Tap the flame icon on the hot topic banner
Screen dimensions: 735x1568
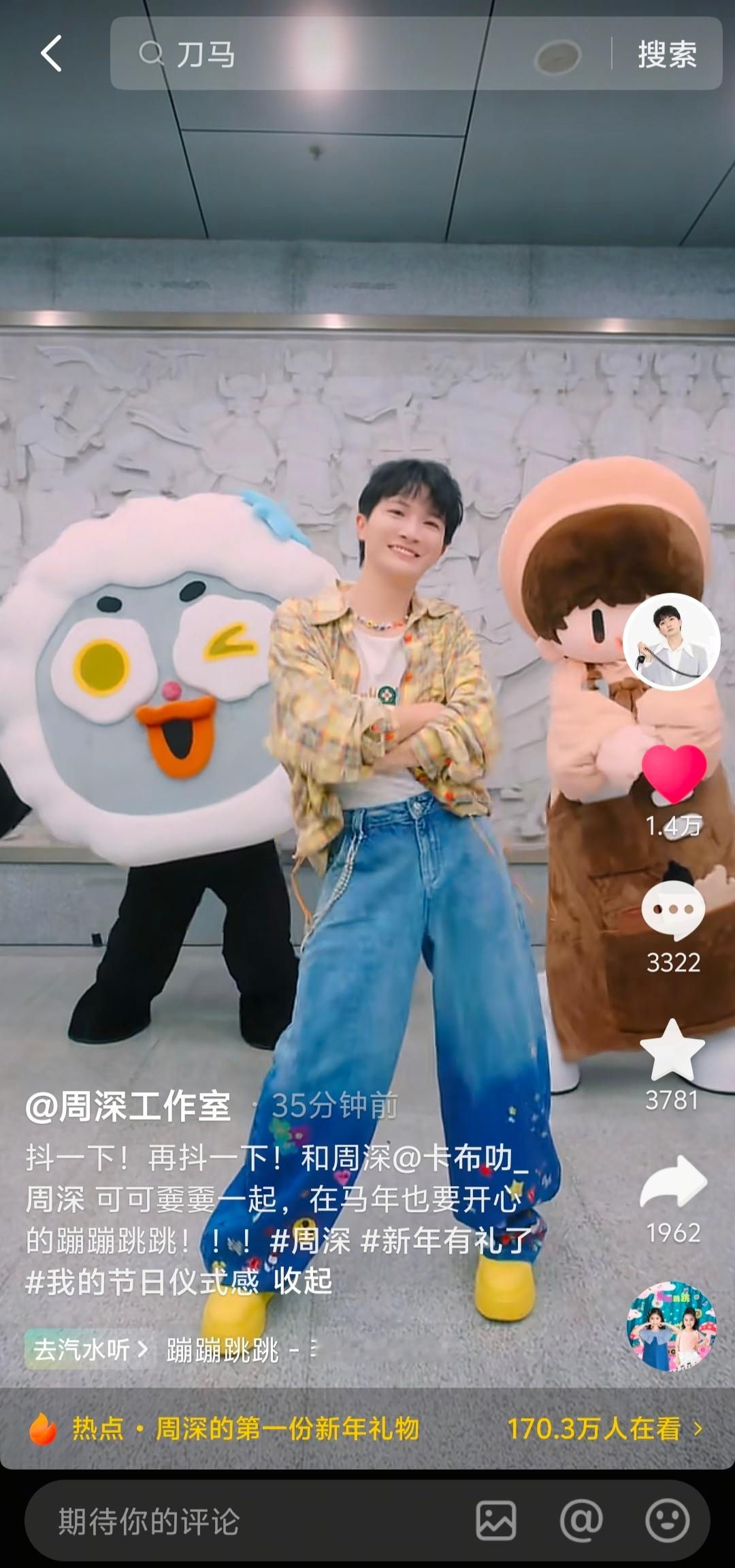[45, 1427]
